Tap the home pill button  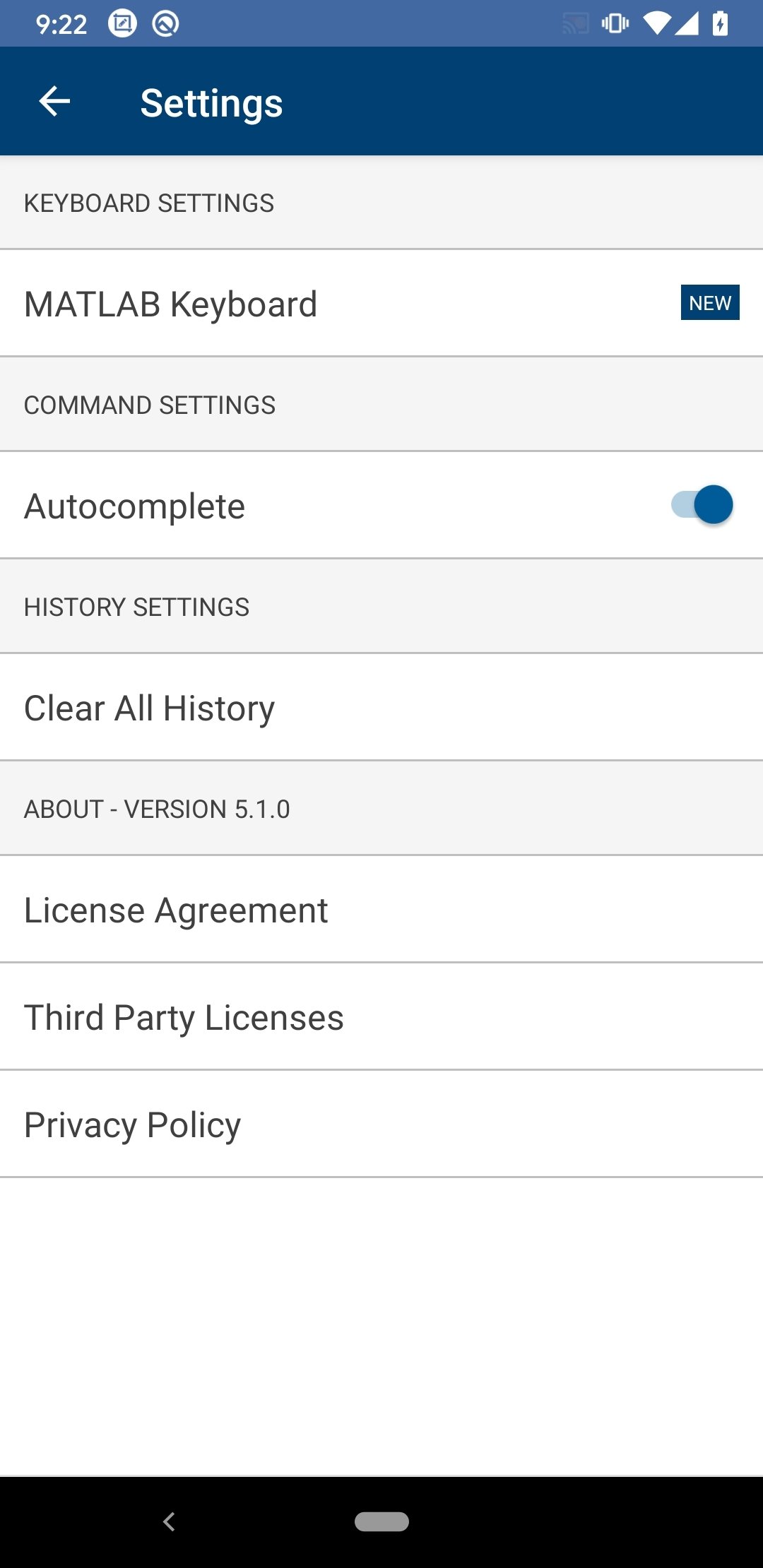pyautogui.click(x=381, y=1521)
